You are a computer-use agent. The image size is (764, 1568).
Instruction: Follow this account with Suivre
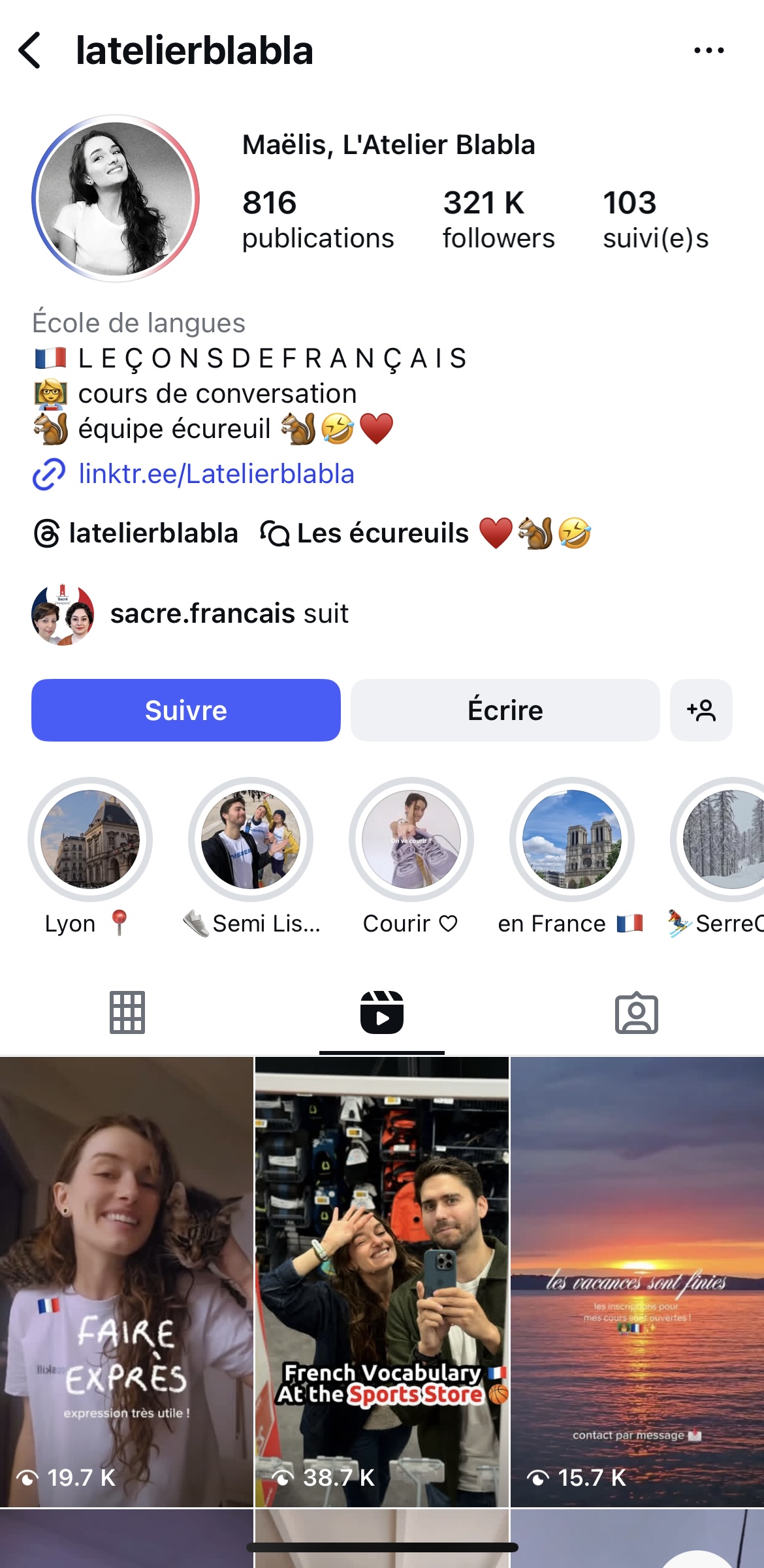click(x=185, y=710)
